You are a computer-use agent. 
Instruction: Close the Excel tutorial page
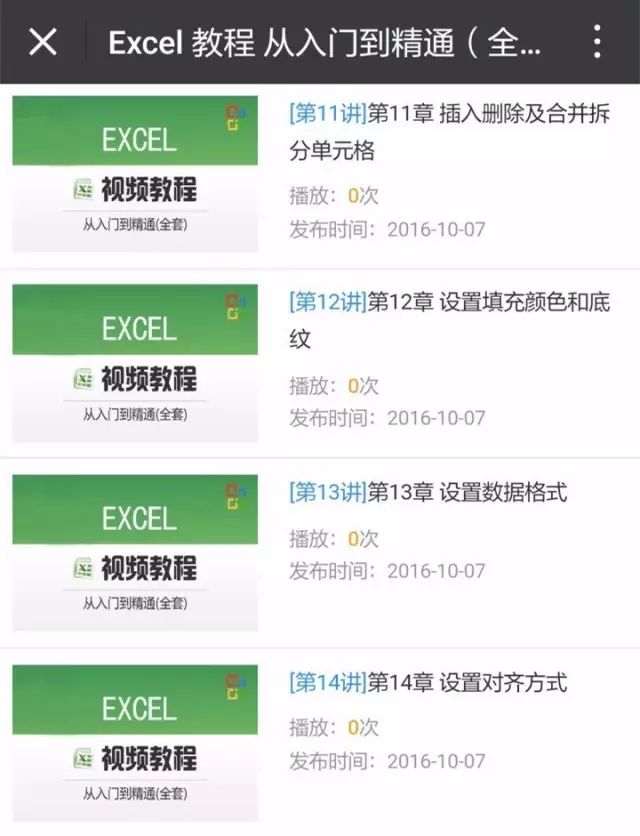(x=43, y=42)
